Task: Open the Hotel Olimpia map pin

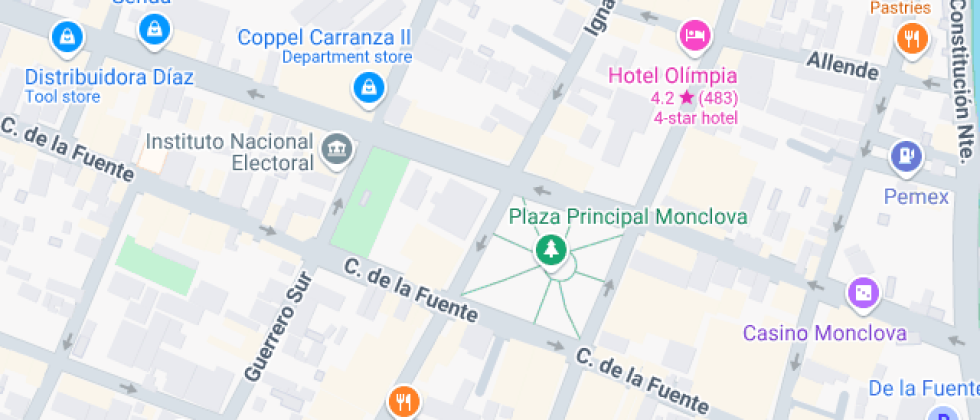Action: pyautogui.click(x=694, y=36)
